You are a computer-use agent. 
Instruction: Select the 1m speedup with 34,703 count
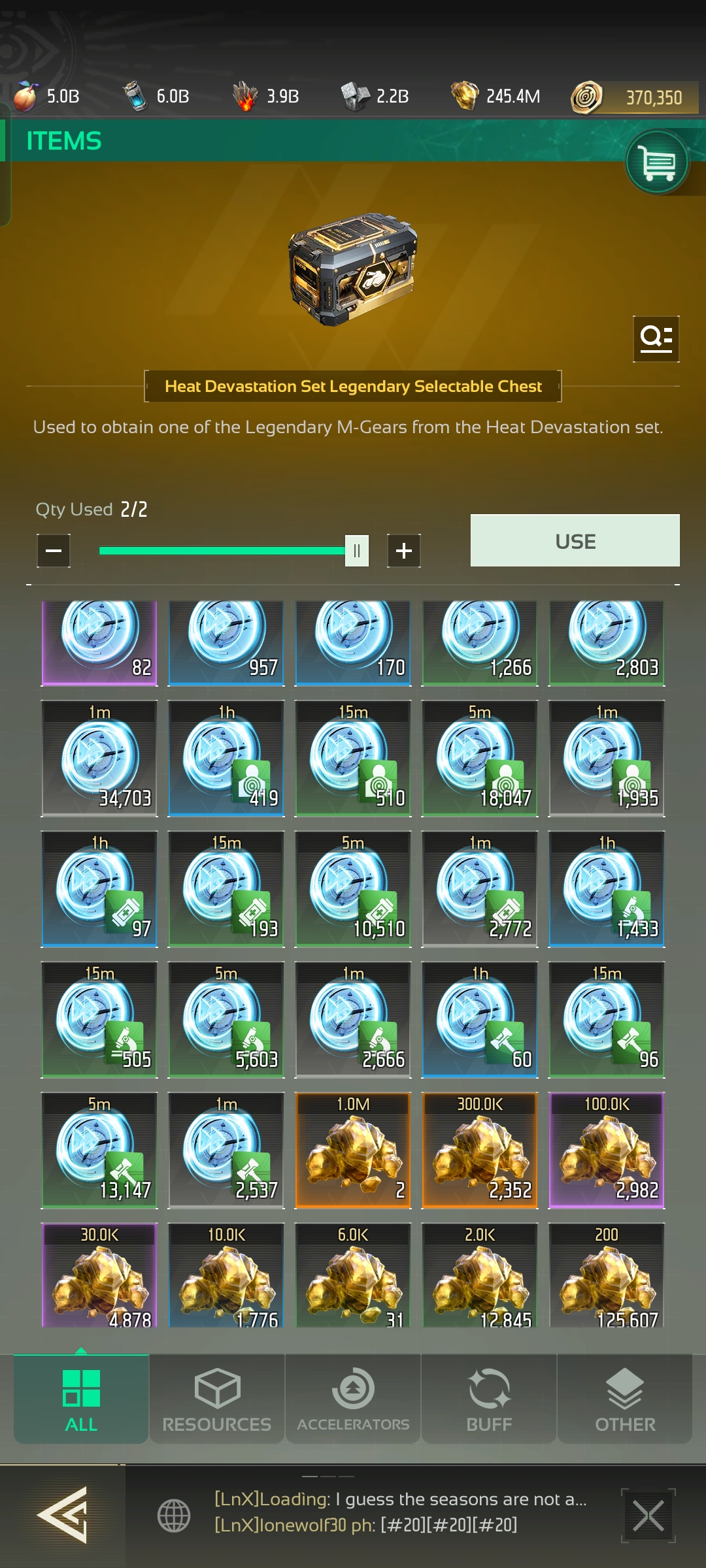[99, 758]
